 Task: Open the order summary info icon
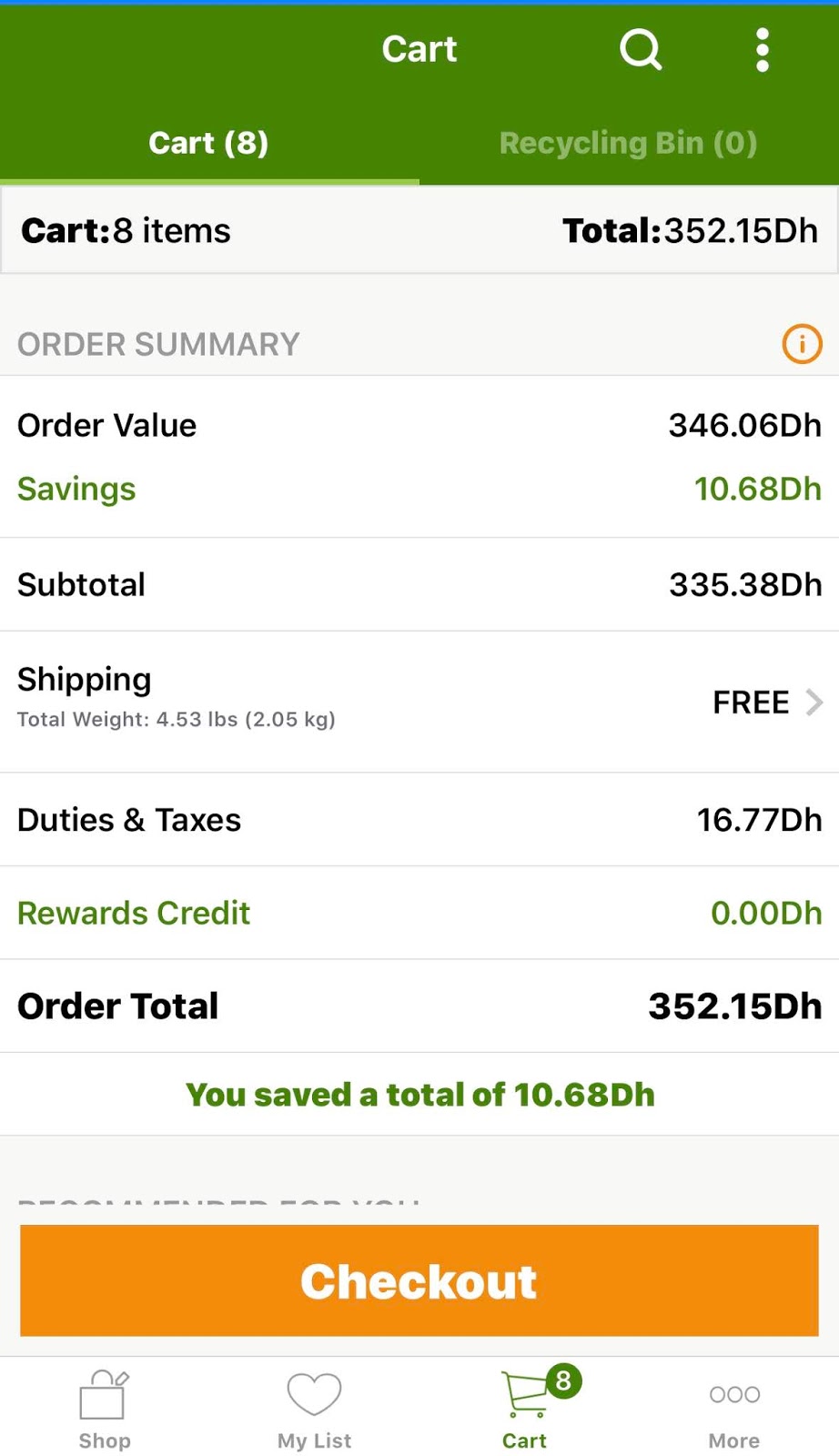[802, 344]
